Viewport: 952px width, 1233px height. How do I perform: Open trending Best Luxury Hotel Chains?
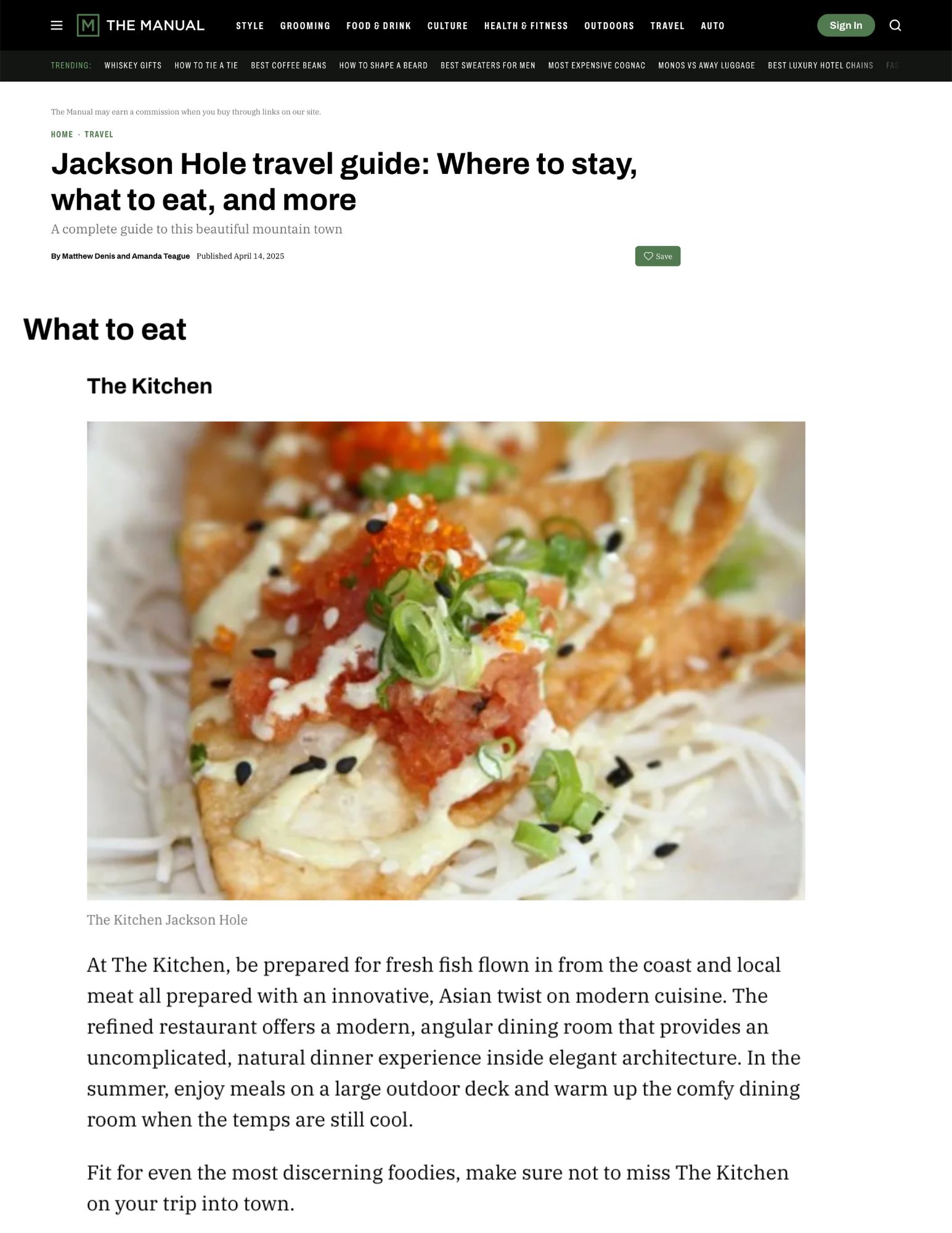click(x=820, y=65)
